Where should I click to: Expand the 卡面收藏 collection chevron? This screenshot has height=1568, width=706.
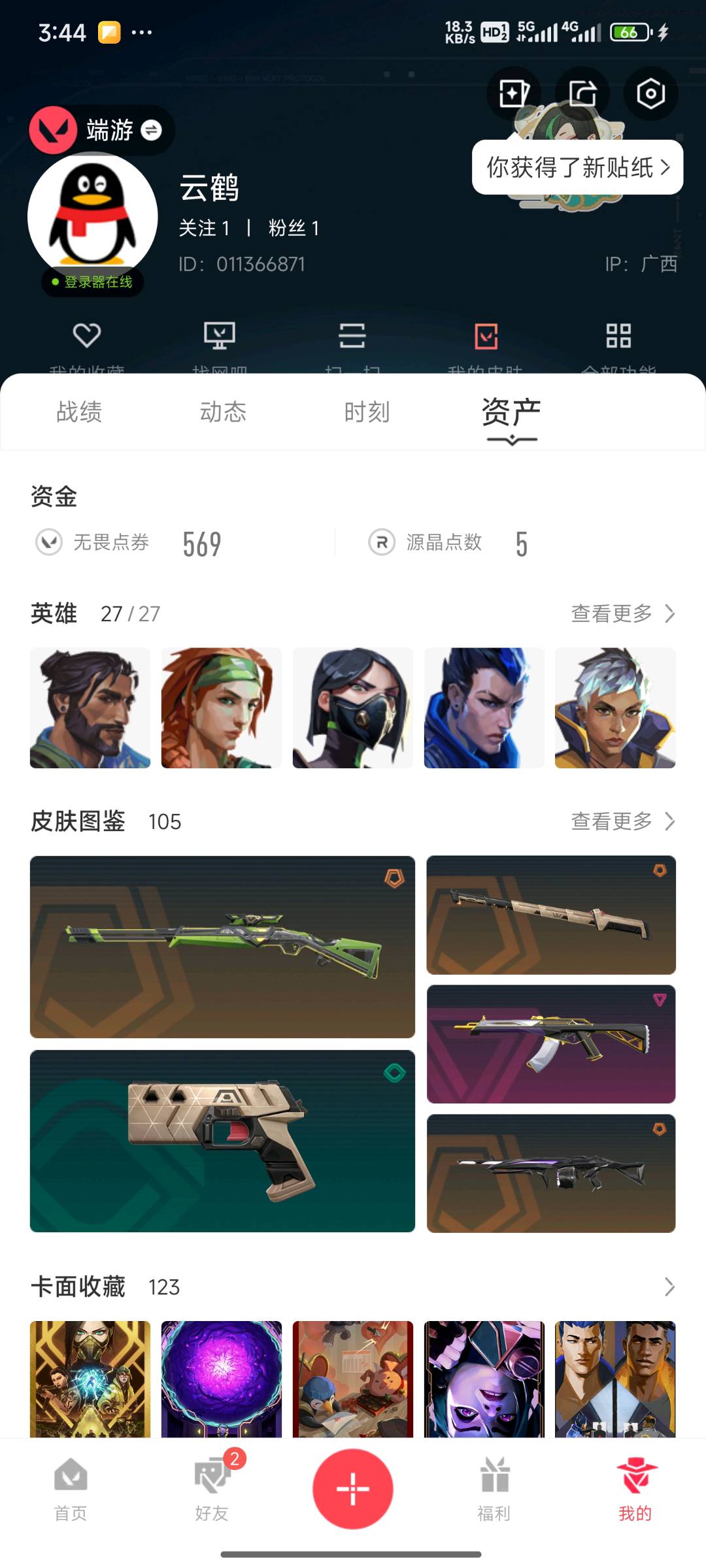pyautogui.click(x=669, y=1286)
